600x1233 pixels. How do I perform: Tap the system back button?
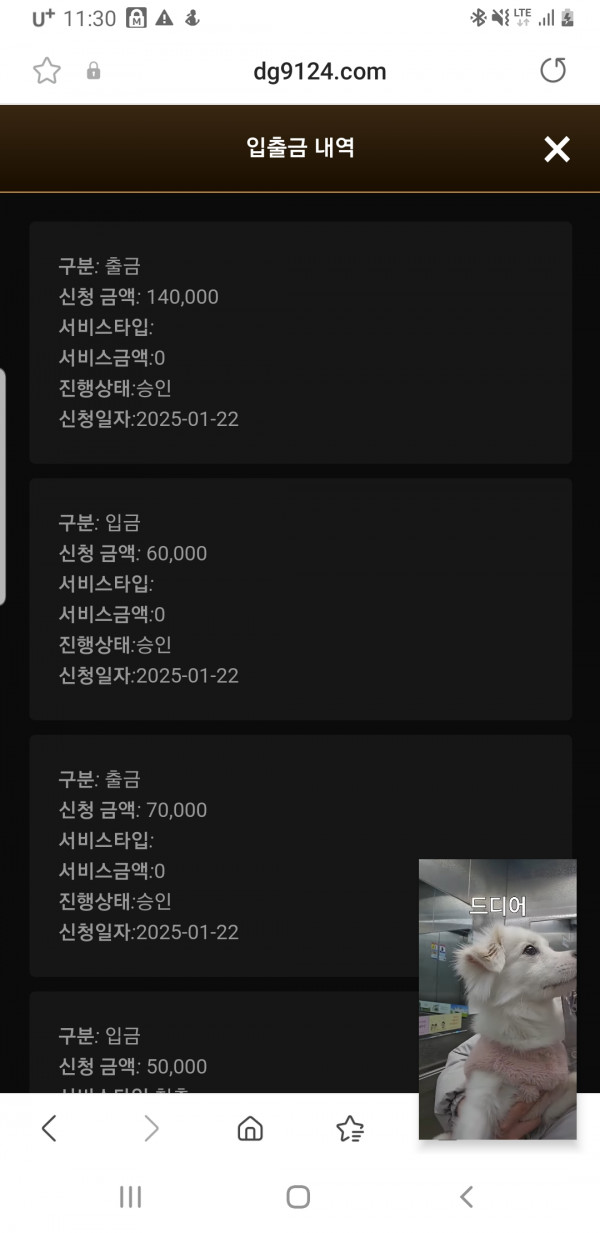[466, 1197]
